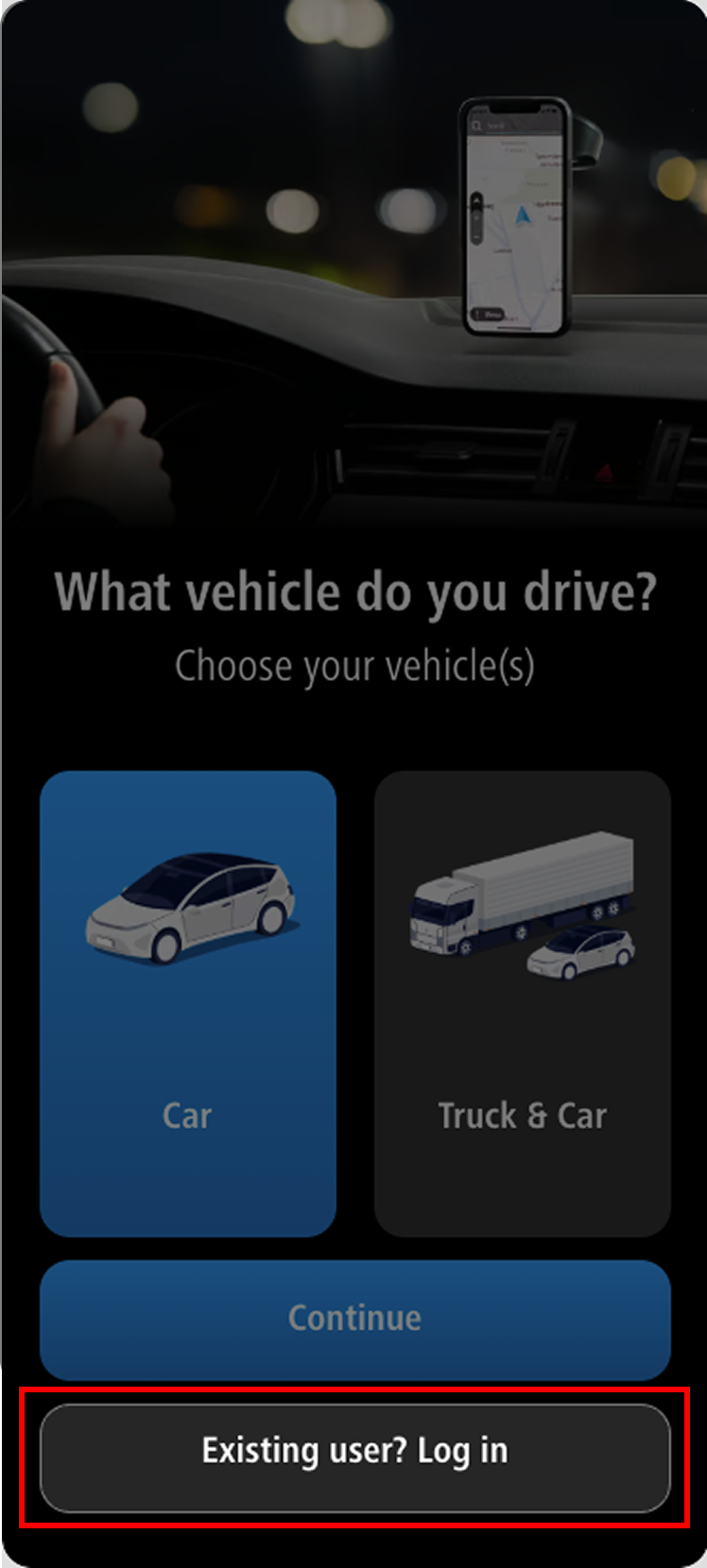Select the Car vehicle option
This screenshot has width=707, height=1568.
(187, 1003)
